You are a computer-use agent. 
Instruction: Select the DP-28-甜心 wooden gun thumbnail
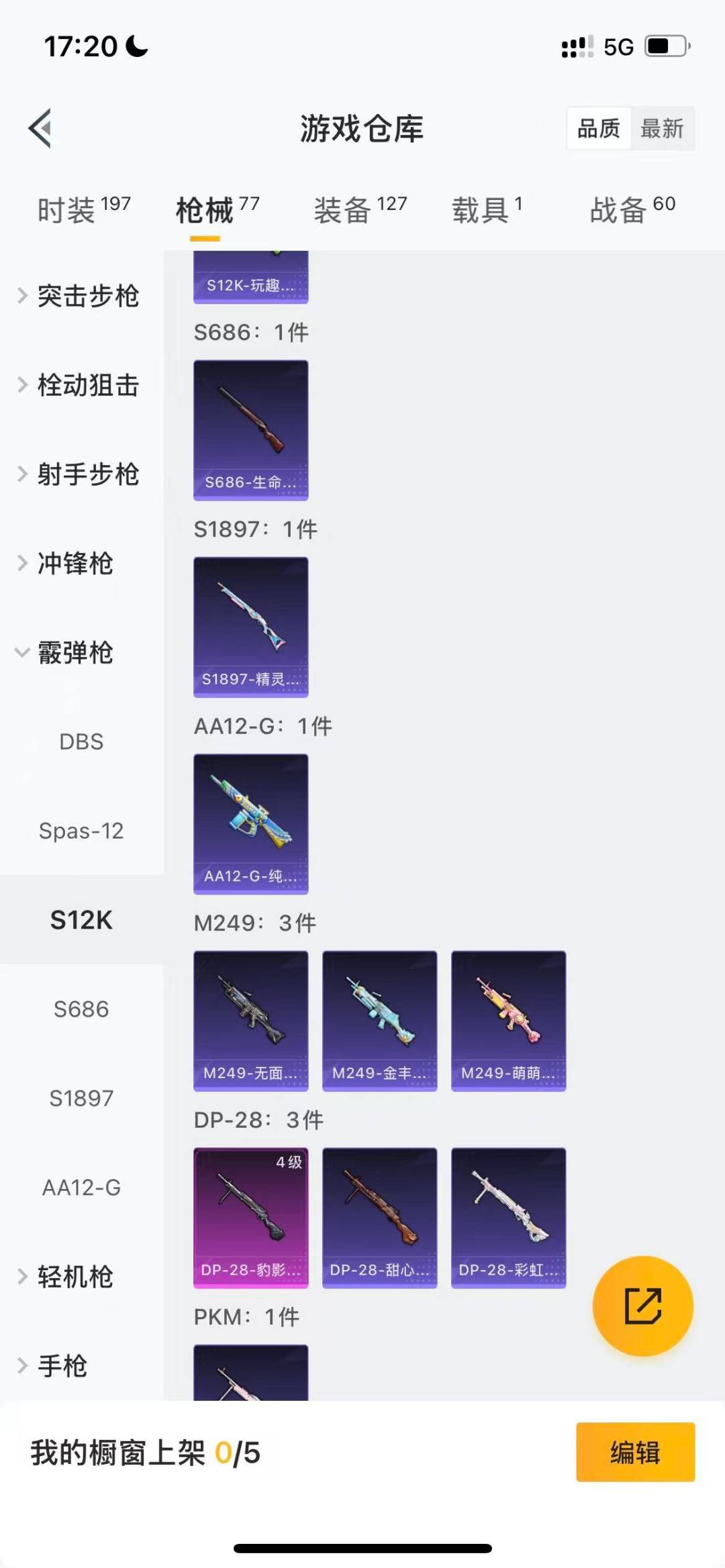click(379, 1218)
